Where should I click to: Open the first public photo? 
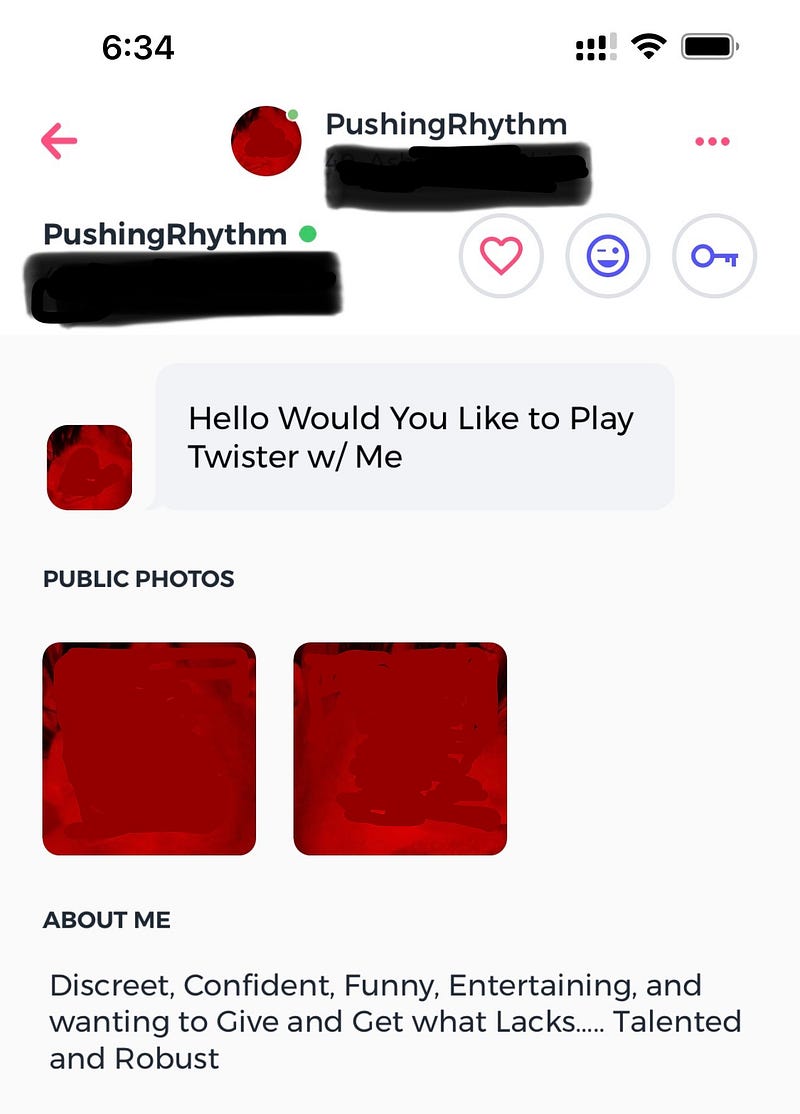[x=149, y=748]
